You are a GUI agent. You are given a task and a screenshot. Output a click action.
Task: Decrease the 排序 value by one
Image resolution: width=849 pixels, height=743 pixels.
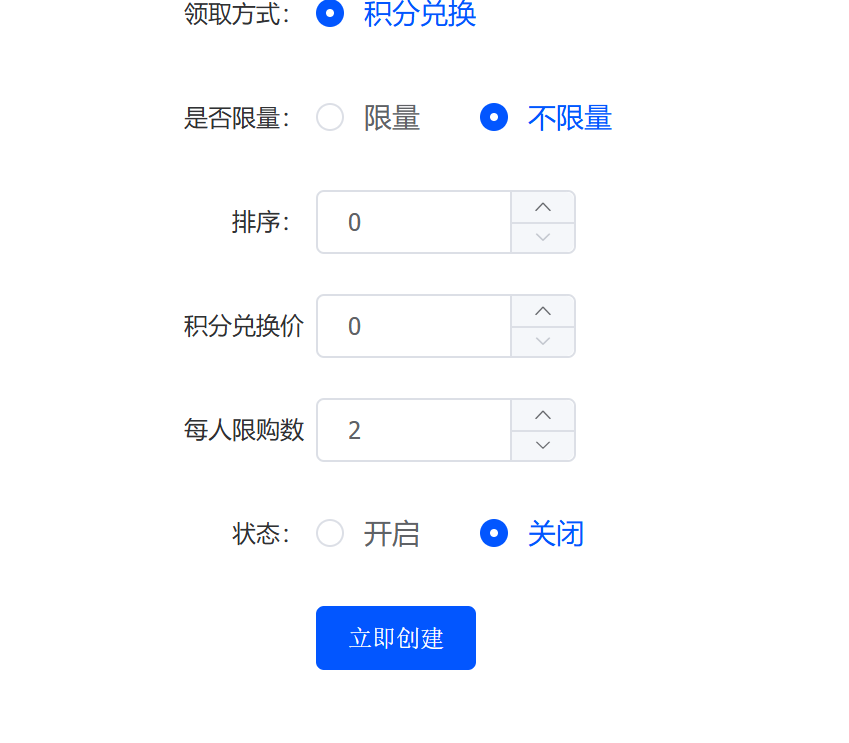[543, 238]
